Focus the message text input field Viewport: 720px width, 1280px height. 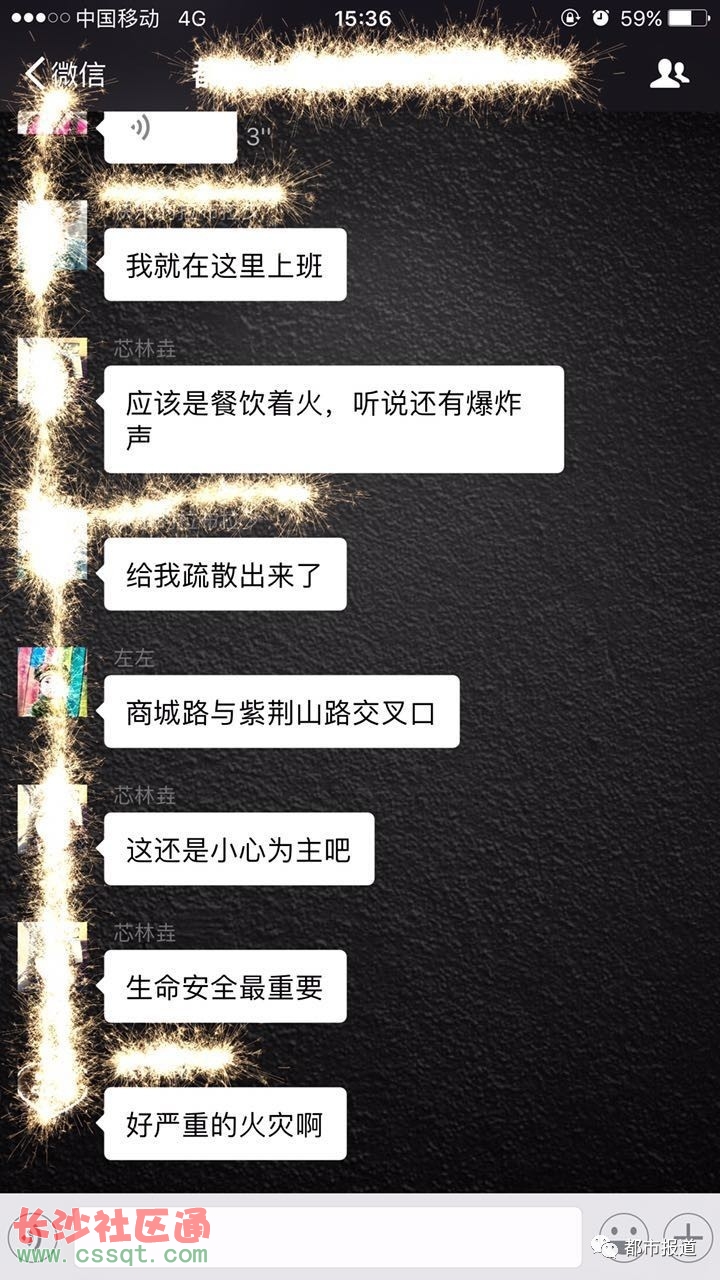tap(330, 1237)
